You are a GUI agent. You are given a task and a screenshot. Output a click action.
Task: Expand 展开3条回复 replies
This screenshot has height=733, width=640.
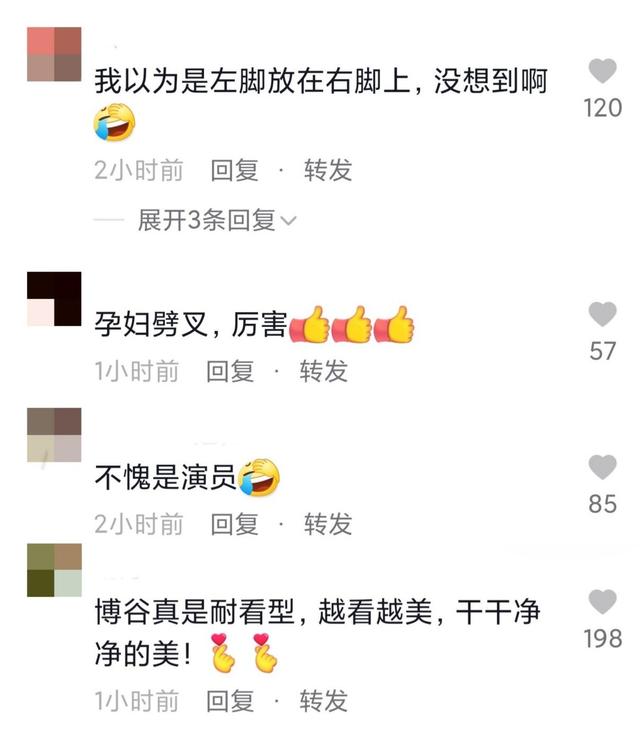point(217,220)
